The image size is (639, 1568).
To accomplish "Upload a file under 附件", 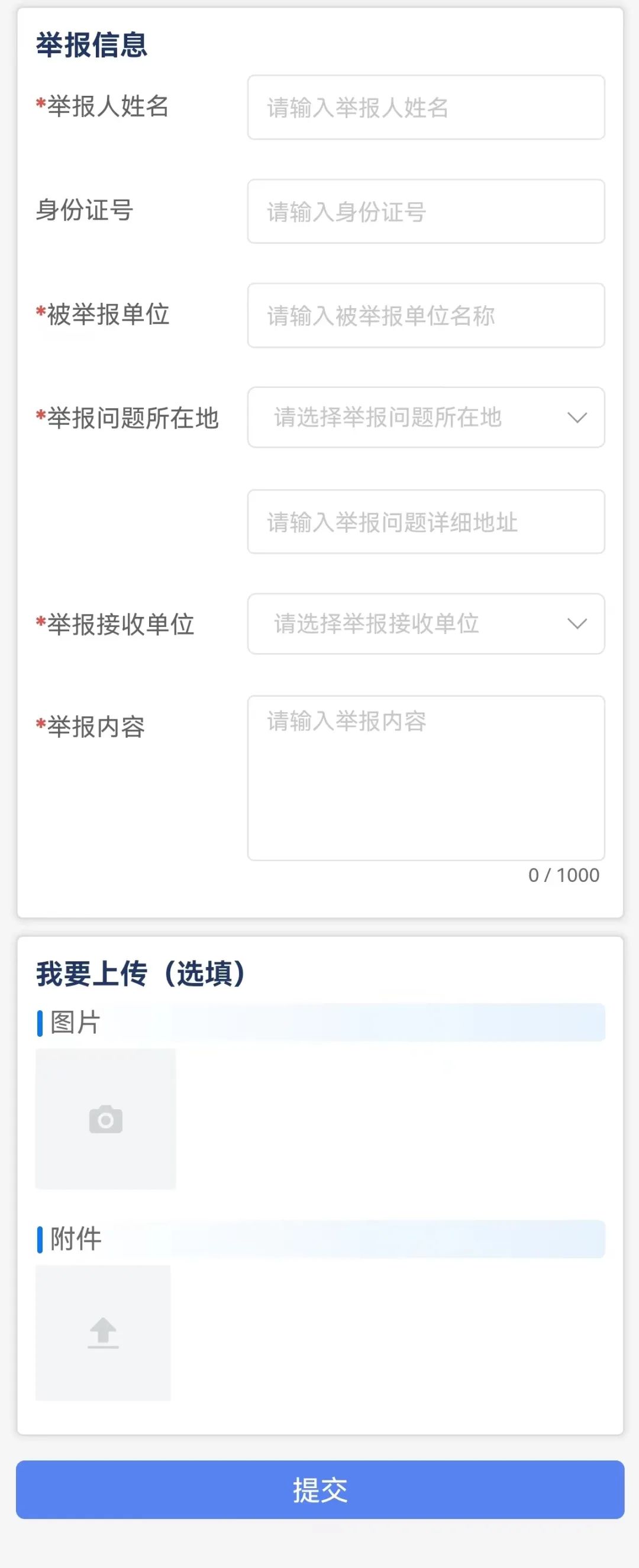I will tap(103, 1333).
